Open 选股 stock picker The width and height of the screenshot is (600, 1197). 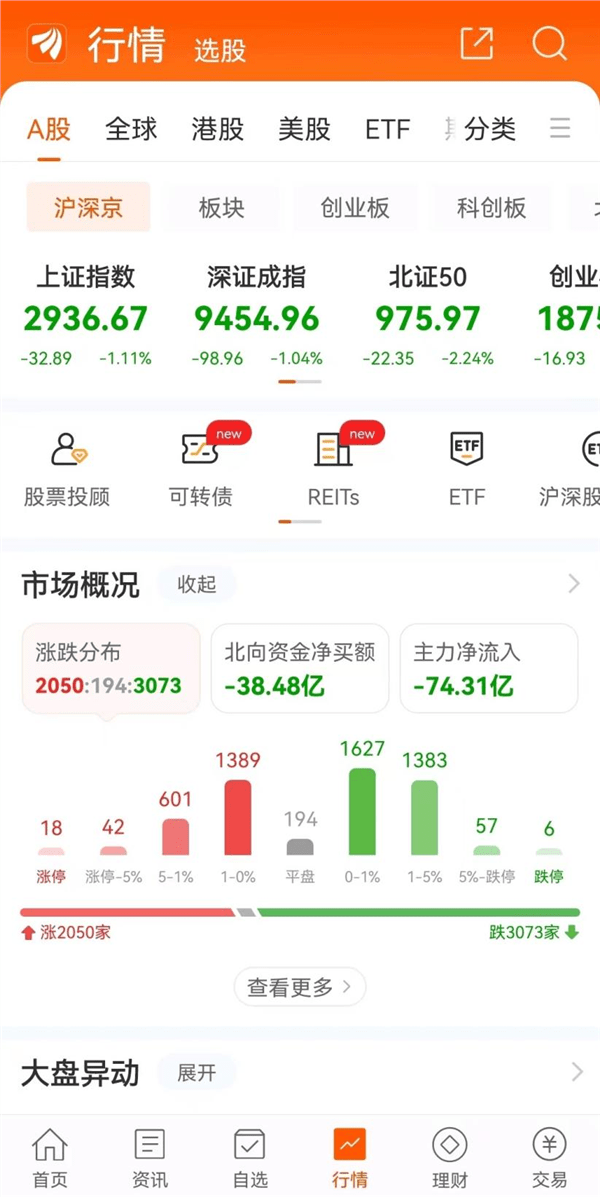point(220,50)
